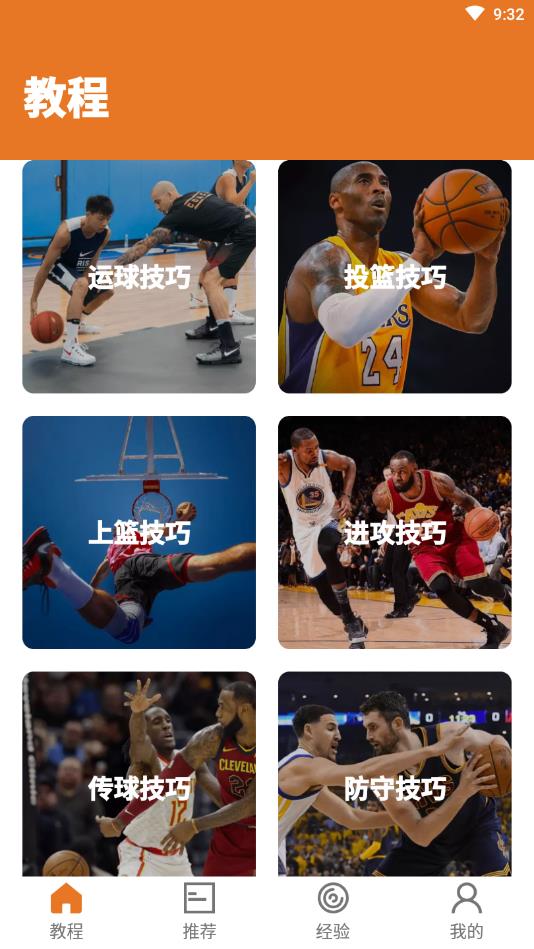534x949 pixels.
Task: Open the 运球技巧 tutorial card
Action: (139, 277)
